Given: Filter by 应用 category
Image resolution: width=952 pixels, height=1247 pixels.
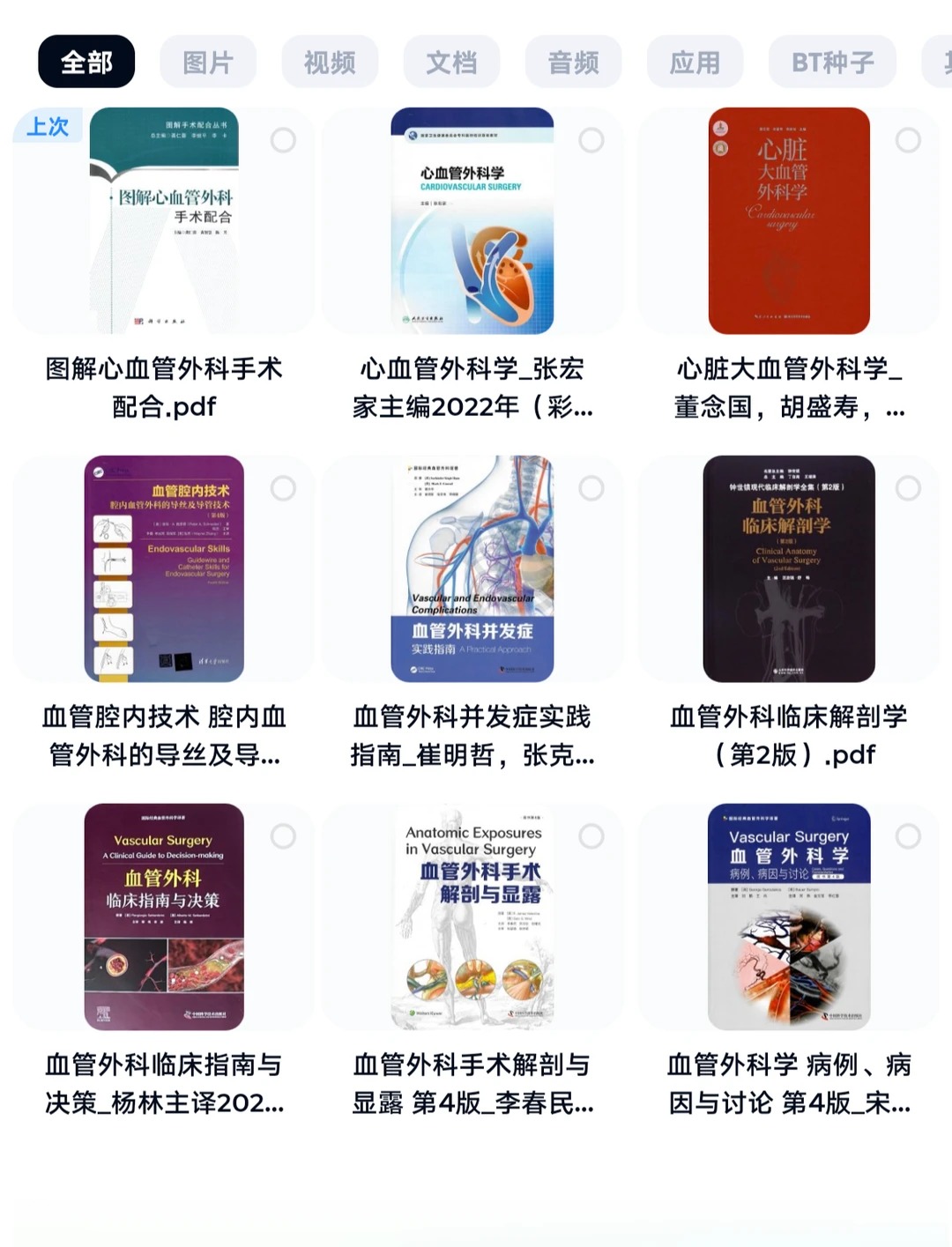Looking at the screenshot, I should click(695, 62).
